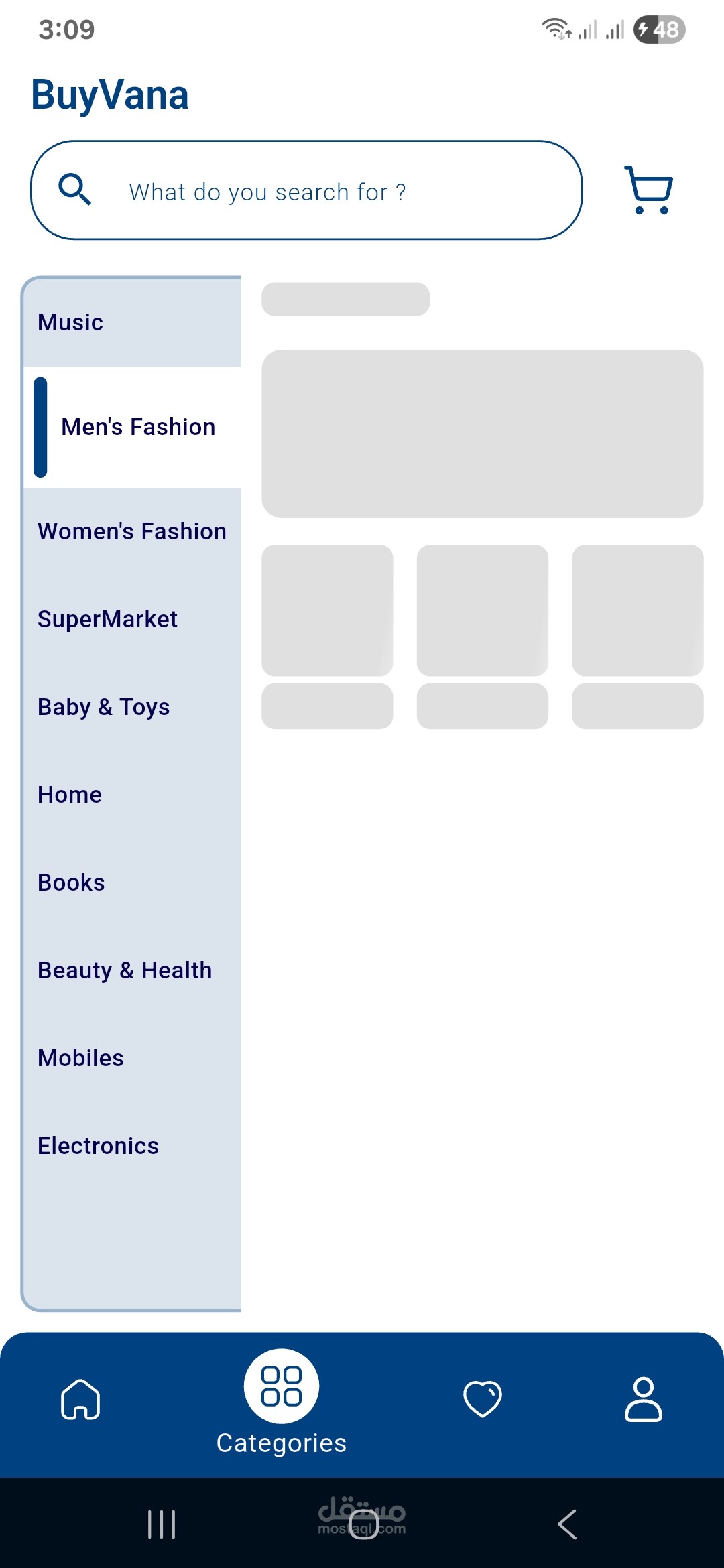Tap the system back button

(567, 1524)
